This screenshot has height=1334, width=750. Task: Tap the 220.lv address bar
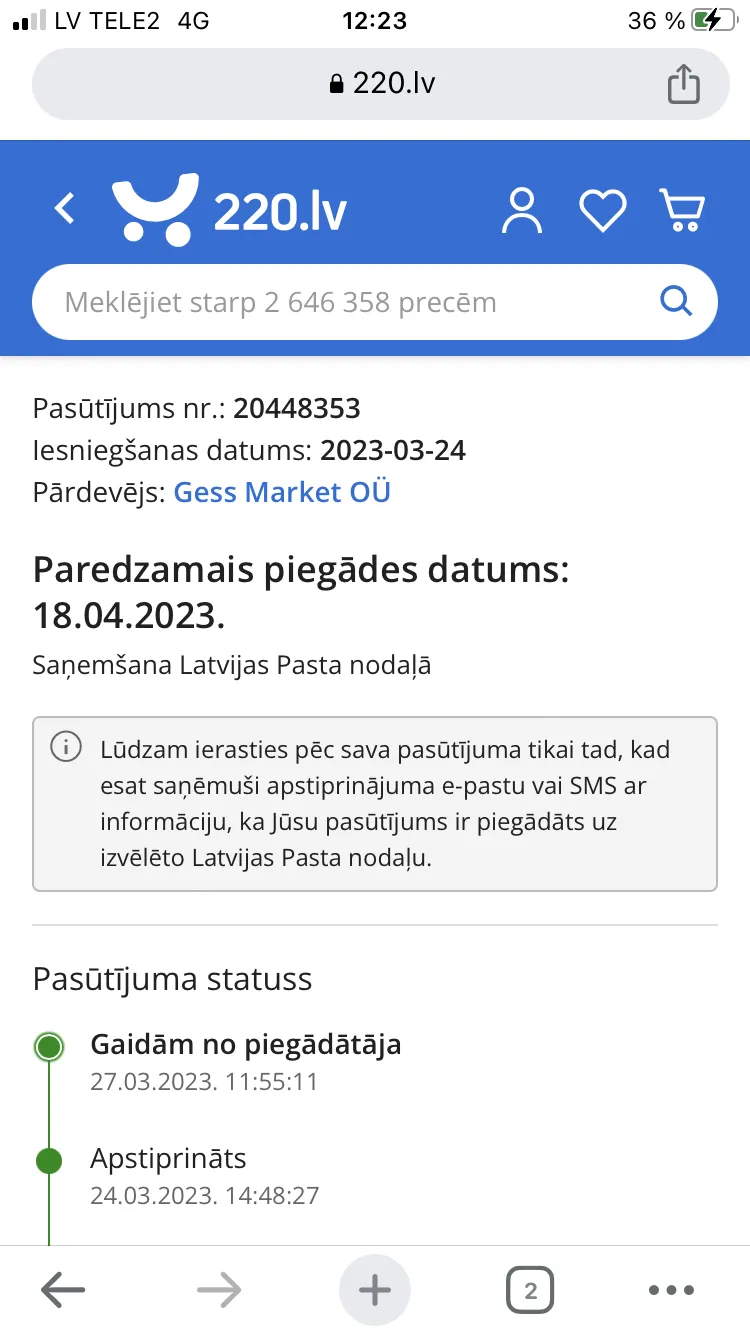(381, 84)
